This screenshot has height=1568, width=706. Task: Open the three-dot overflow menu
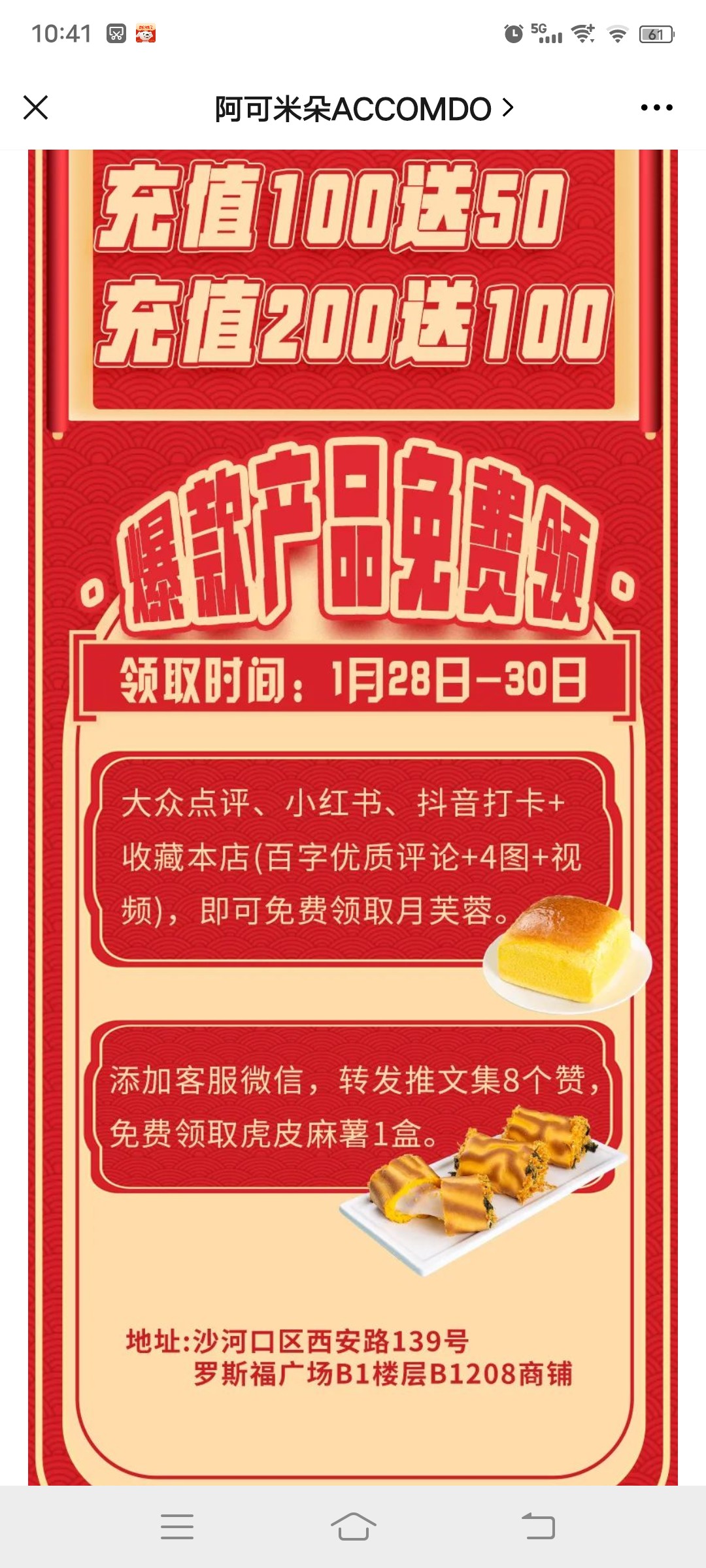(x=656, y=108)
